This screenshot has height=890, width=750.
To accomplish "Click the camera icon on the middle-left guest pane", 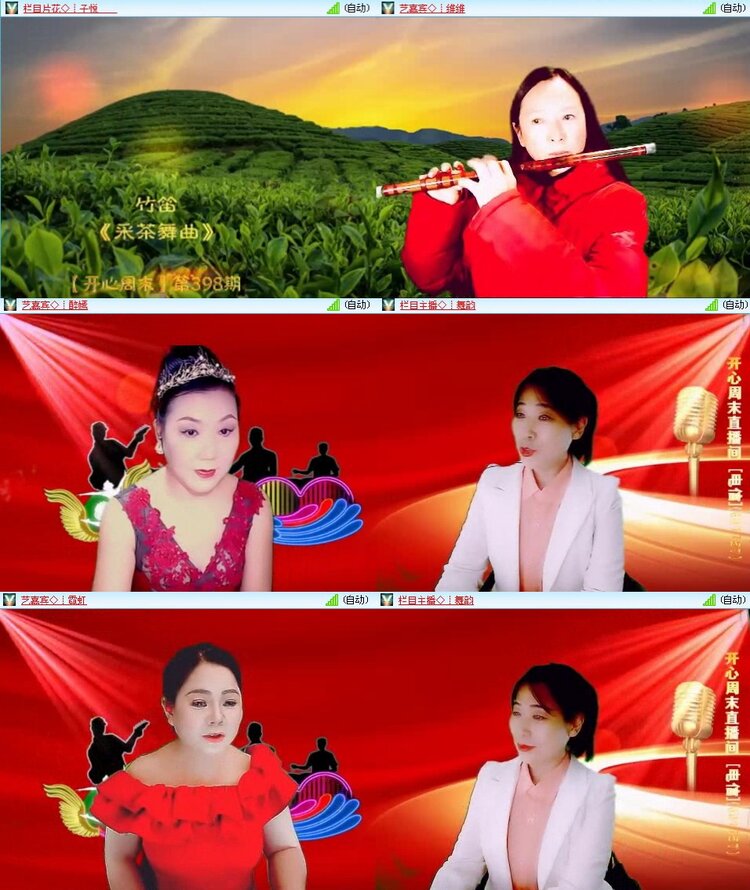I will (x=10, y=305).
